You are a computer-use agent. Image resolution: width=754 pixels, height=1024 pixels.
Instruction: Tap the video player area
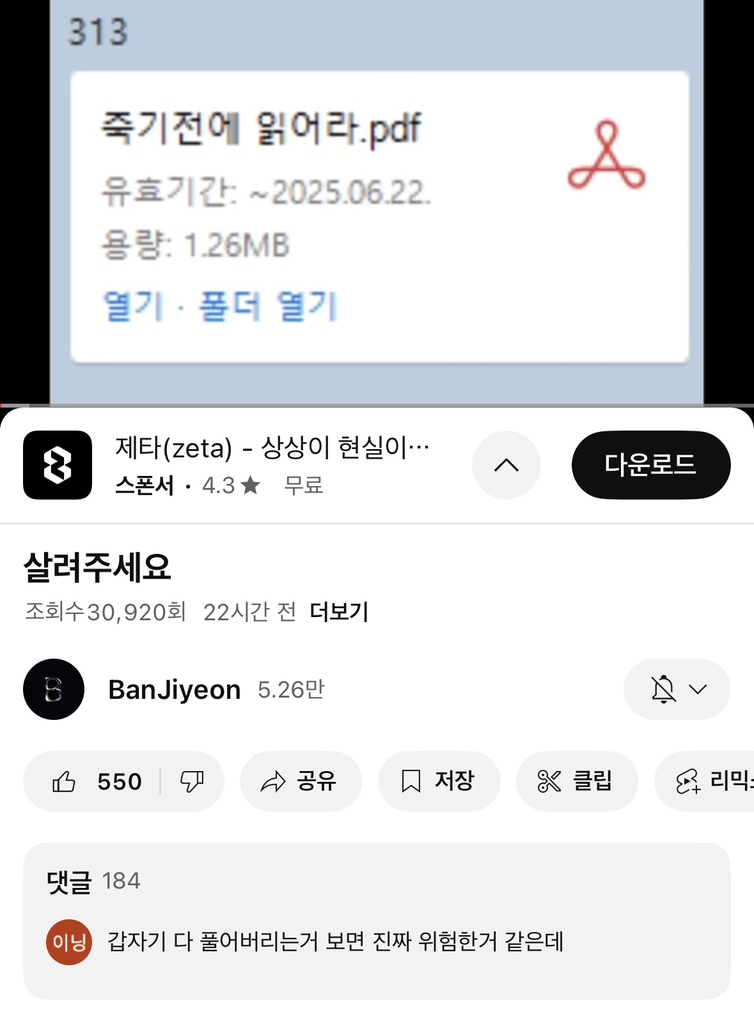(x=377, y=200)
